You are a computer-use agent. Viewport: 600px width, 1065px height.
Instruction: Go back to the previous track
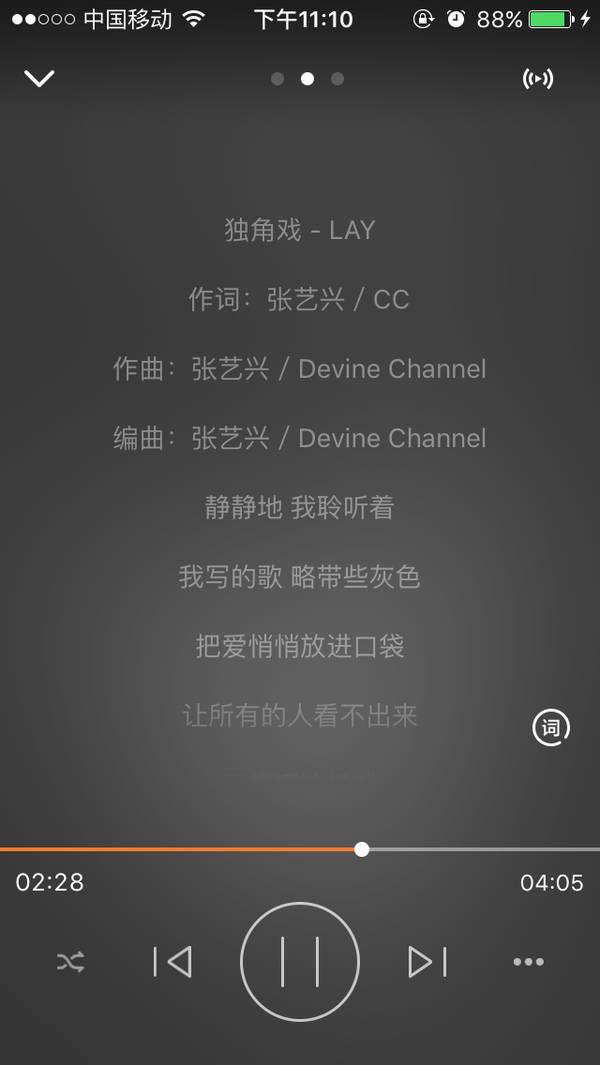click(172, 962)
